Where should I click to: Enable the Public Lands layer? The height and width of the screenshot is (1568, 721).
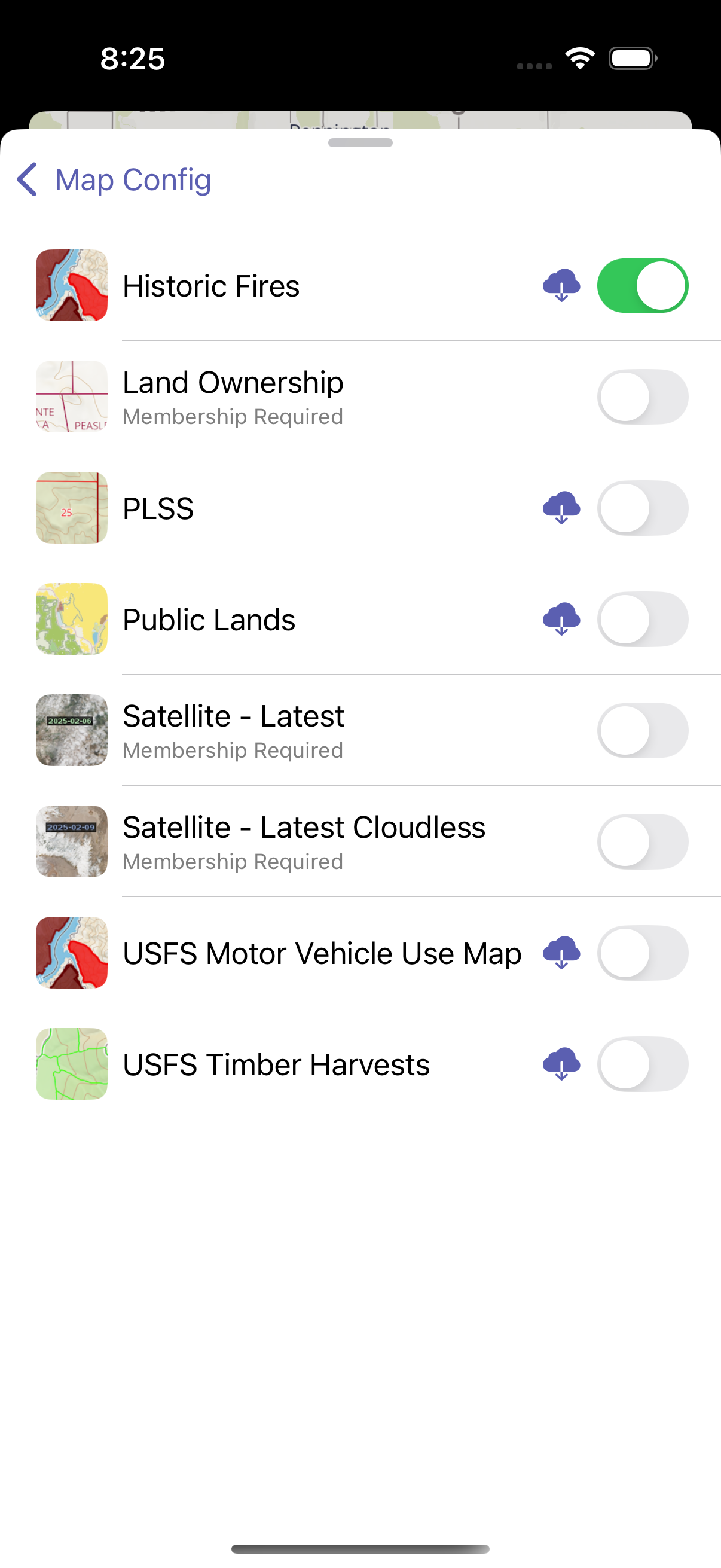(x=643, y=619)
